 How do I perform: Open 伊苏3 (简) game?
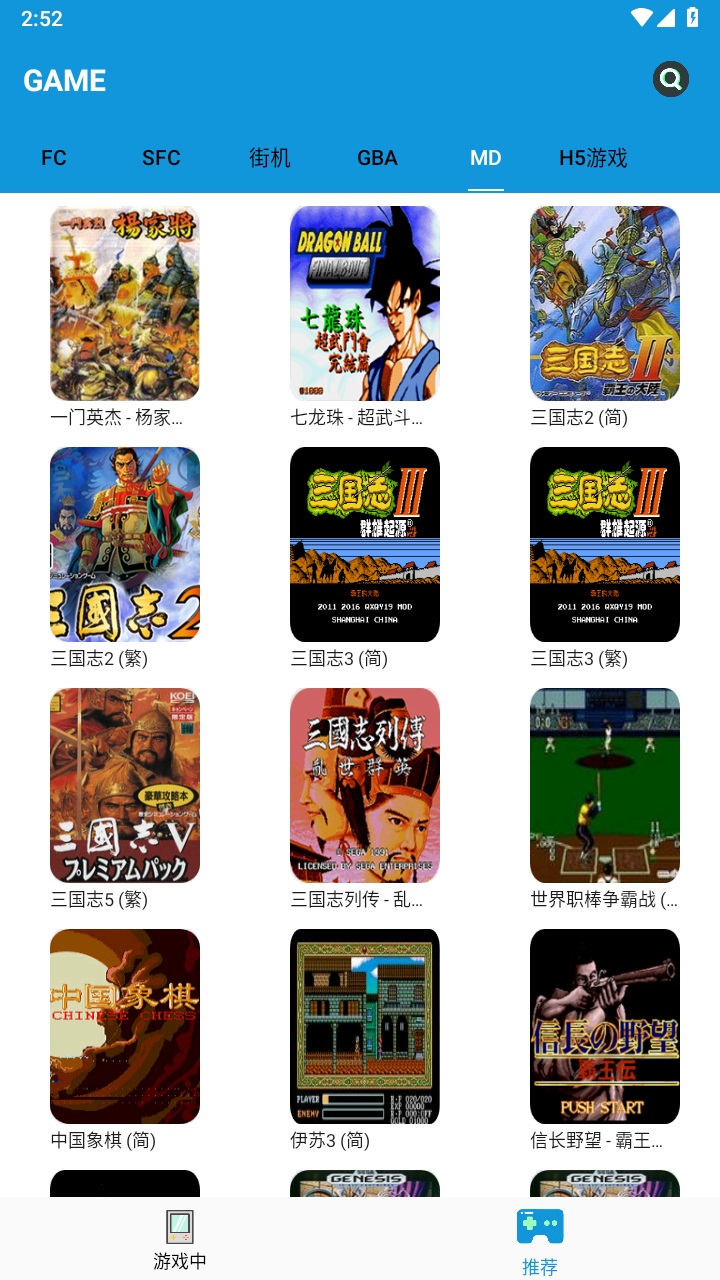point(364,1026)
